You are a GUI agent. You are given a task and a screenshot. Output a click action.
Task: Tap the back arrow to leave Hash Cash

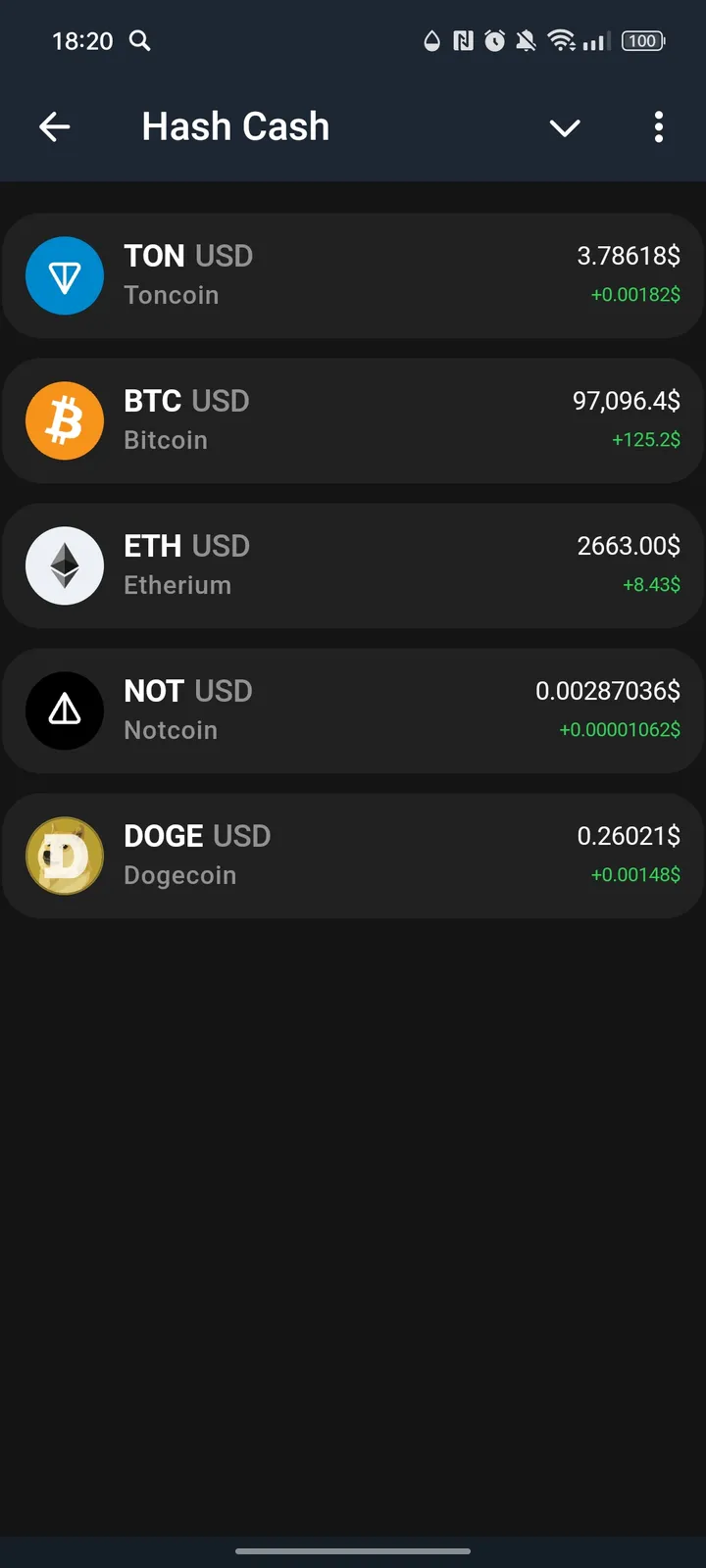click(55, 126)
